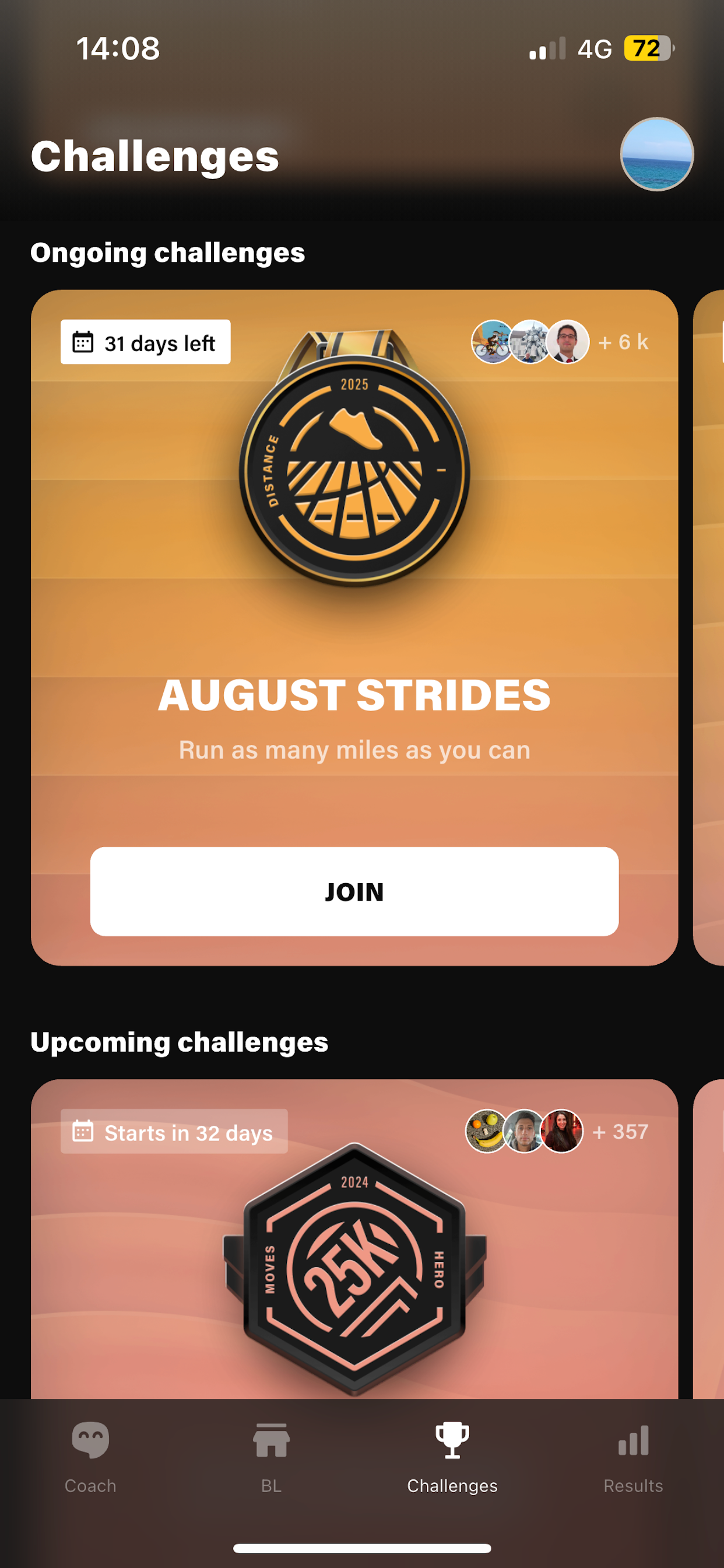Open the profile avatar picture
This screenshot has height=1568, width=724.
(656, 154)
